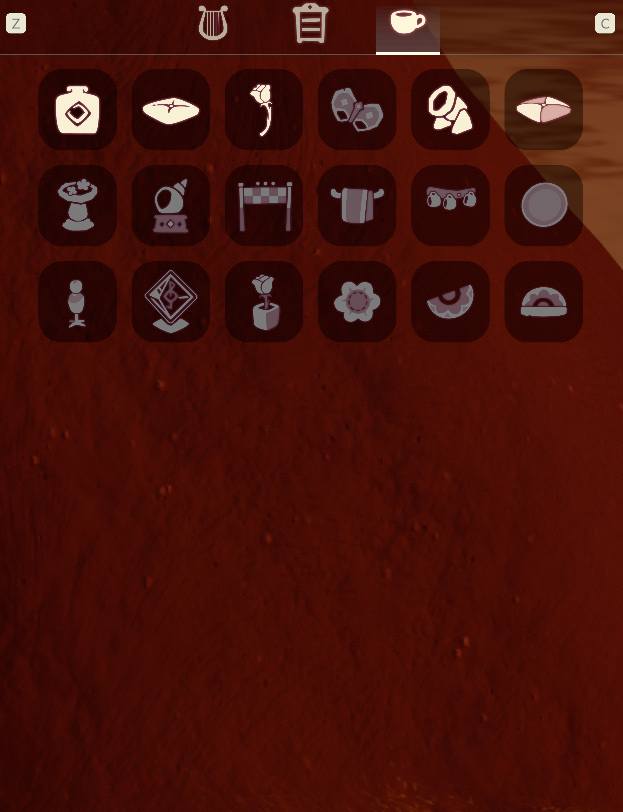Screen dimensions: 623x812
Task: Choose the diamond-patterned rug item
Action: click(171, 302)
